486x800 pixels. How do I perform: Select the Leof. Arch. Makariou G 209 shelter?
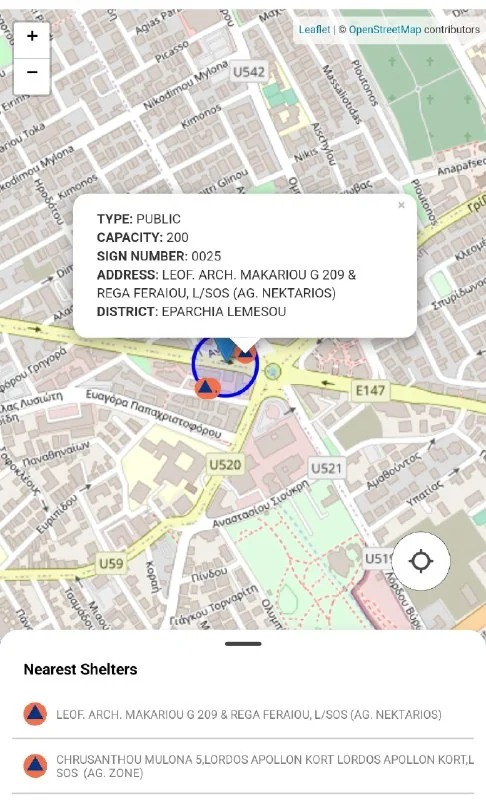[243, 714]
